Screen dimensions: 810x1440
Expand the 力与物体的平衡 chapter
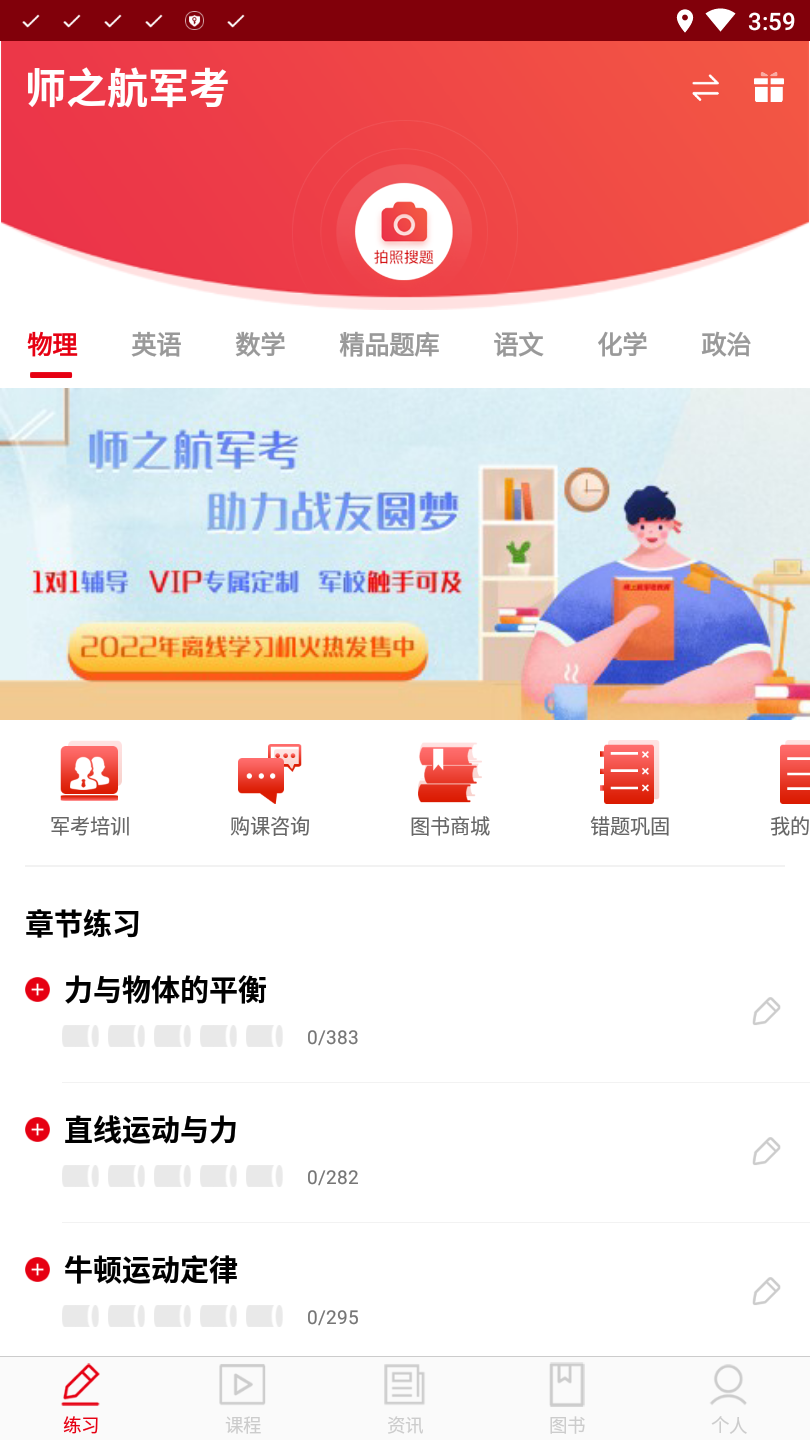pos(37,990)
